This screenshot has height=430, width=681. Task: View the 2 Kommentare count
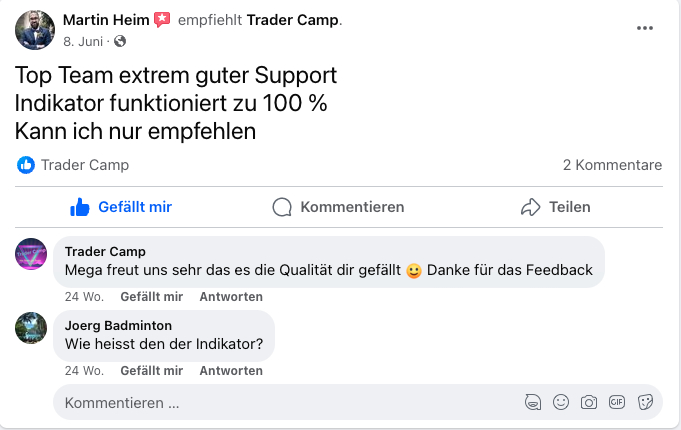coord(612,165)
